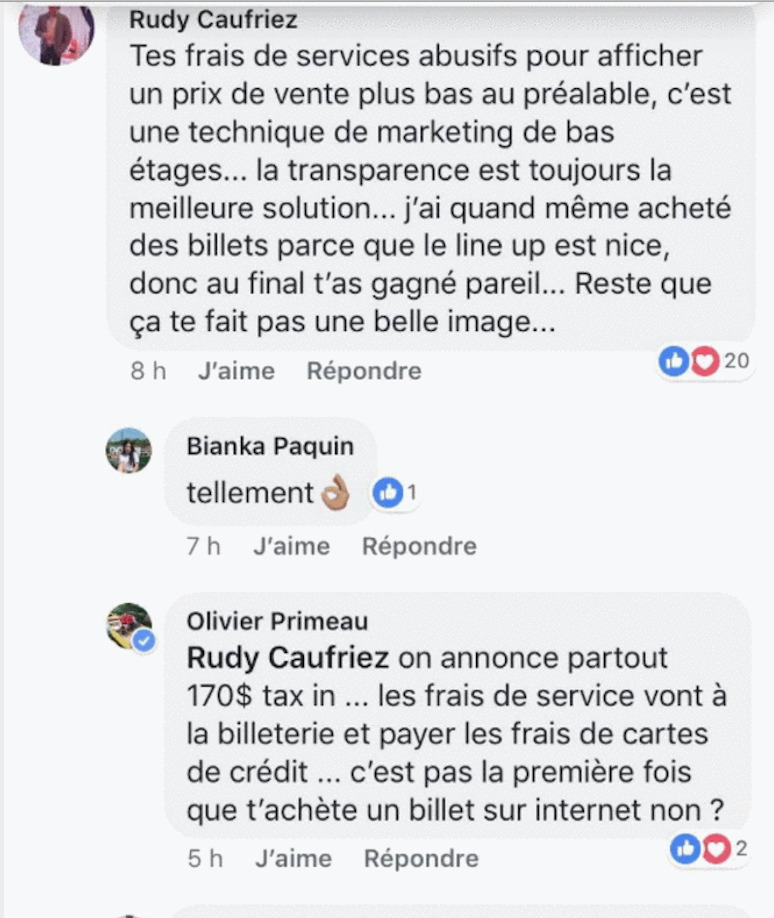The height and width of the screenshot is (918, 774).
Task: View the like on Bianka Paquin's comment
Action: click(x=395, y=492)
